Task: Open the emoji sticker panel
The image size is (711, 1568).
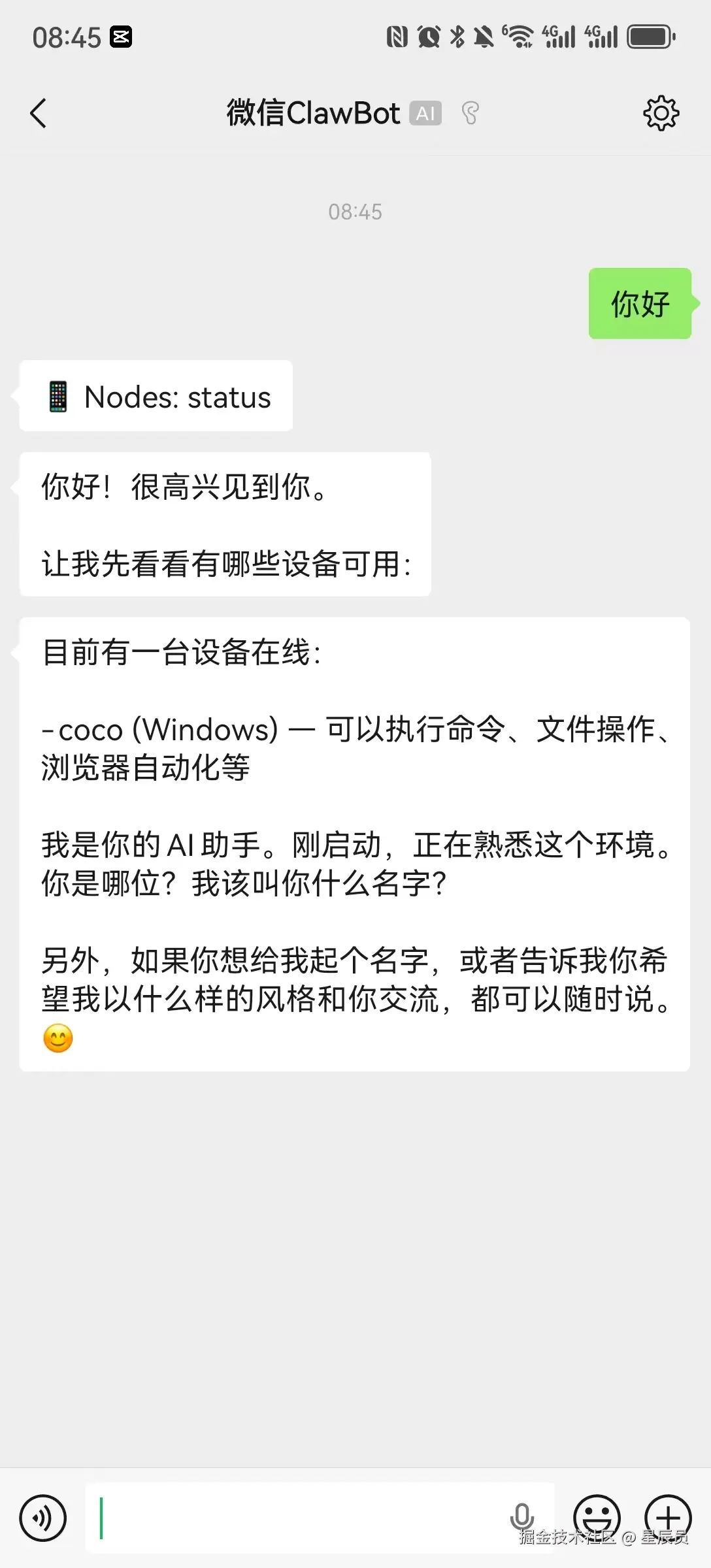Action: [x=597, y=1517]
